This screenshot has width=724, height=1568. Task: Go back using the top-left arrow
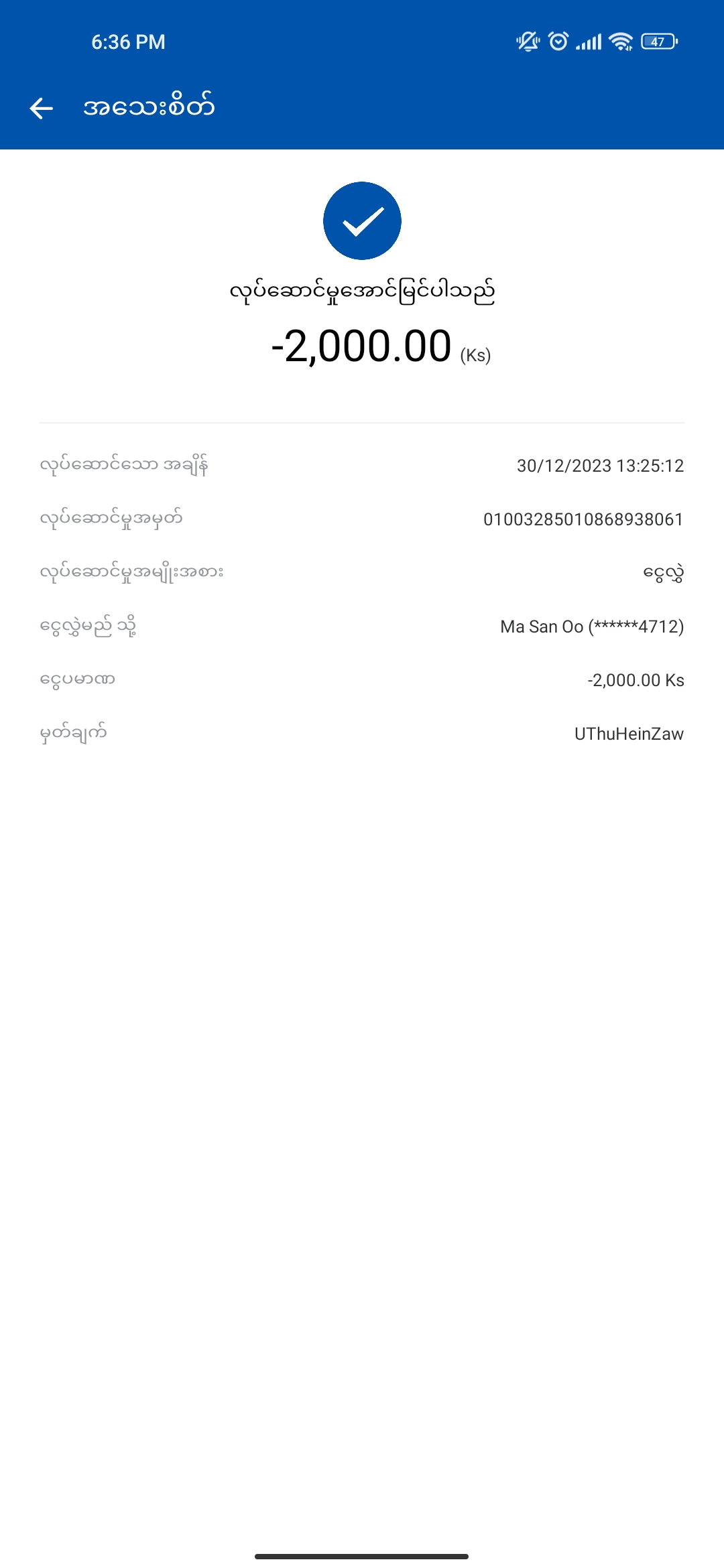[x=42, y=108]
